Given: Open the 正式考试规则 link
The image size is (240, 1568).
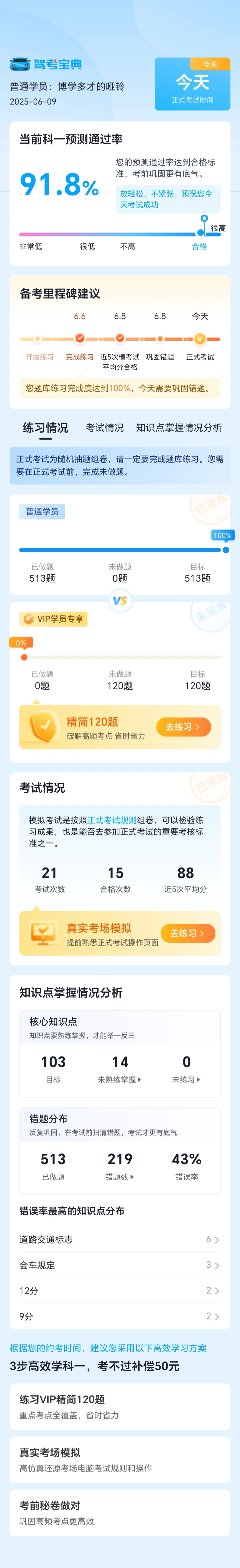Looking at the screenshot, I should pos(111,820).
